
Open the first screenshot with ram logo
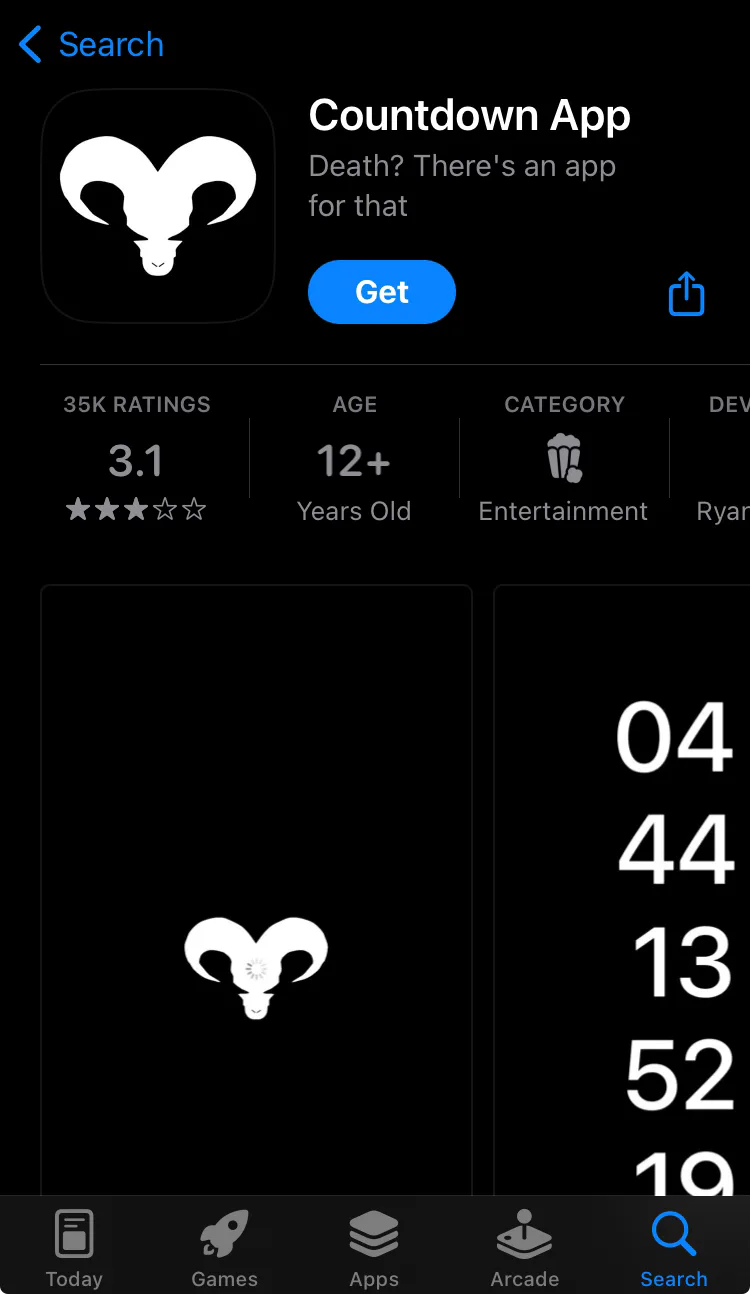tap(256, 890)
